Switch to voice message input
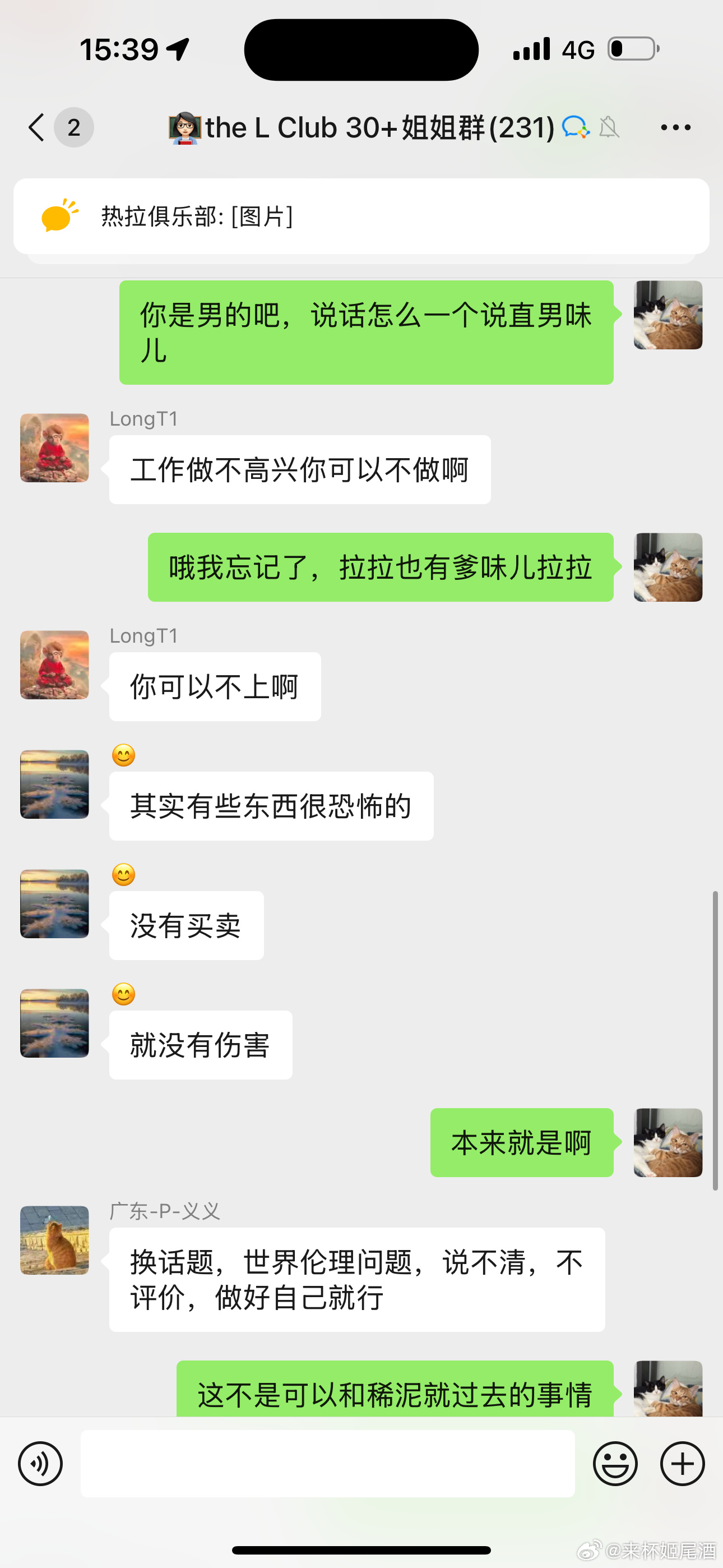723x1568 pixels. [x=40, y=1463]
